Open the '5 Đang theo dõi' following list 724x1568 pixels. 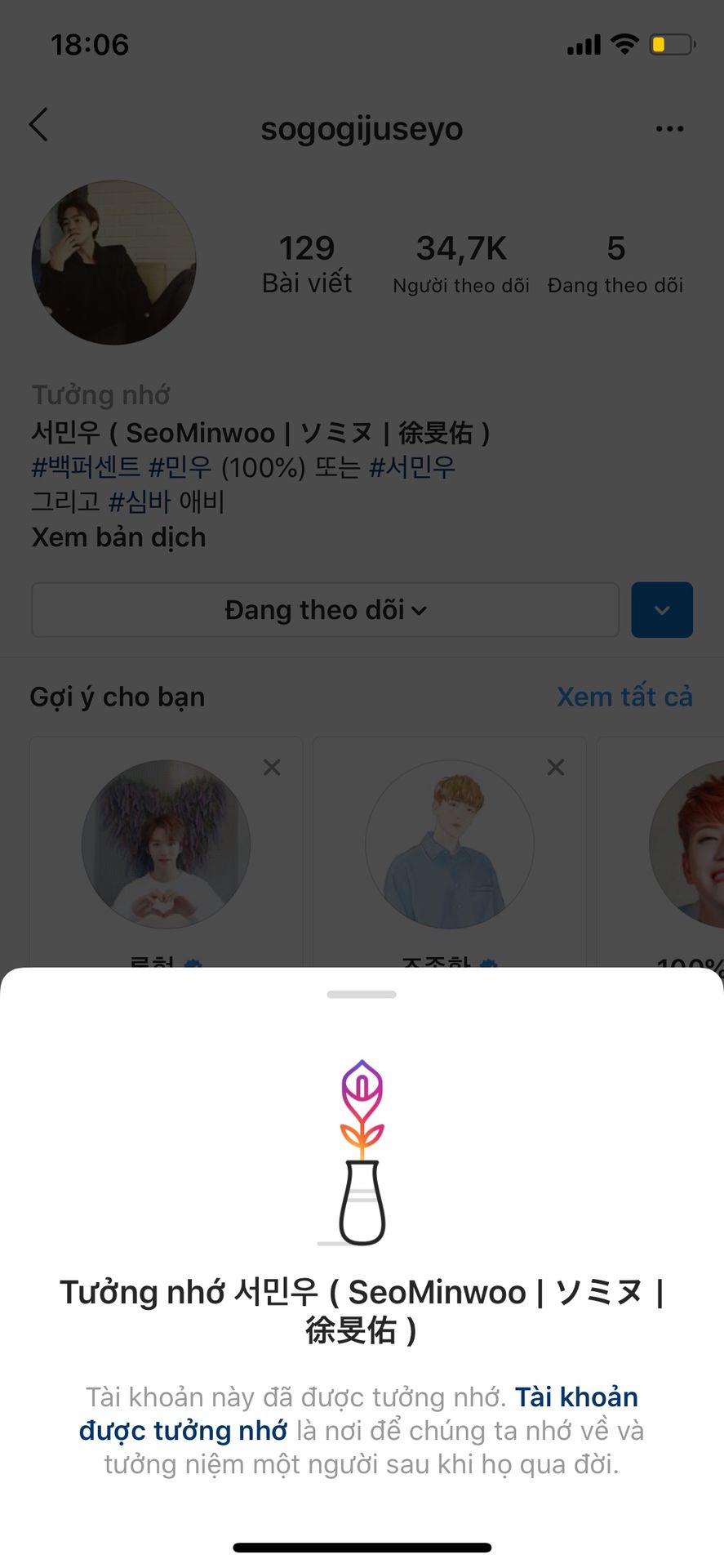click(x=615, y=264)
